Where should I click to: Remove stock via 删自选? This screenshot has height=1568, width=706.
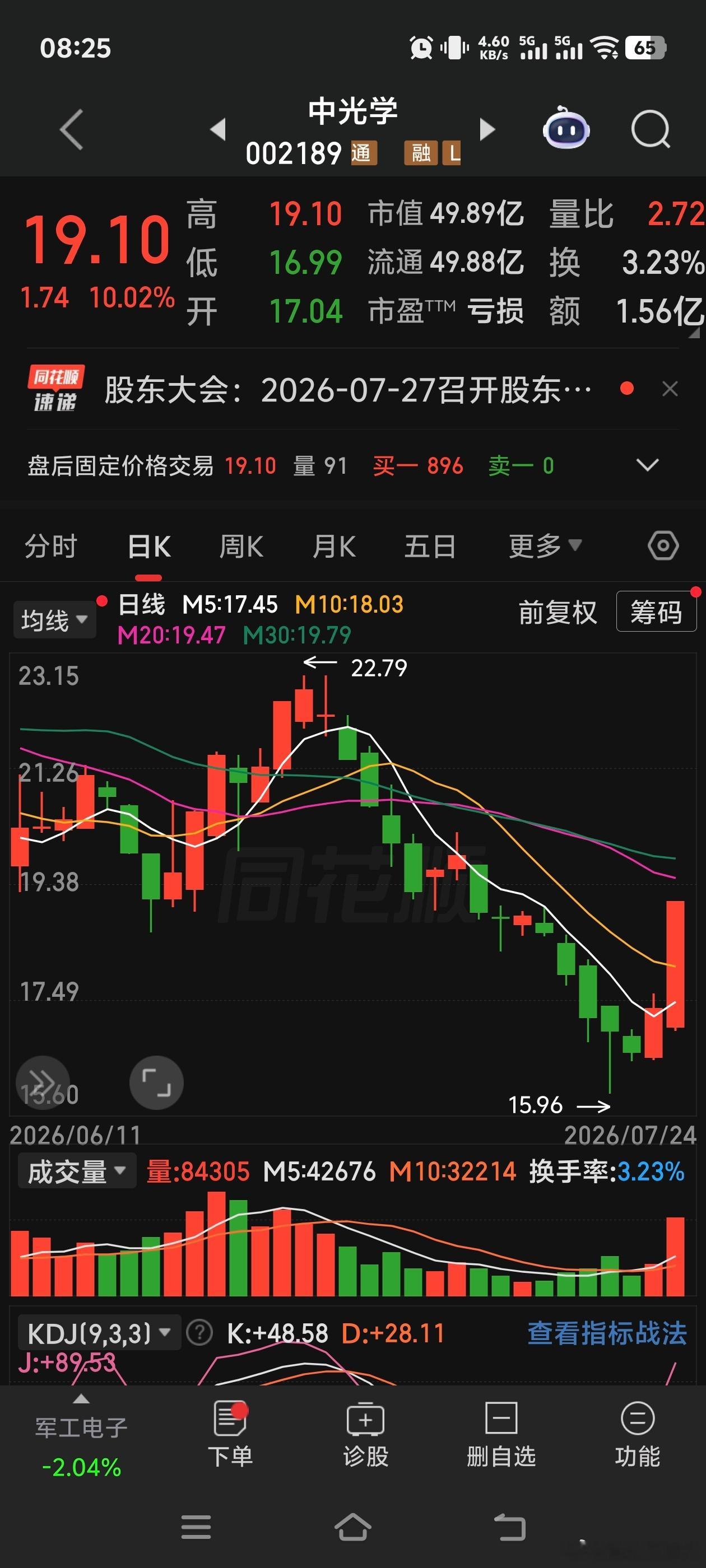(501, 1434)
